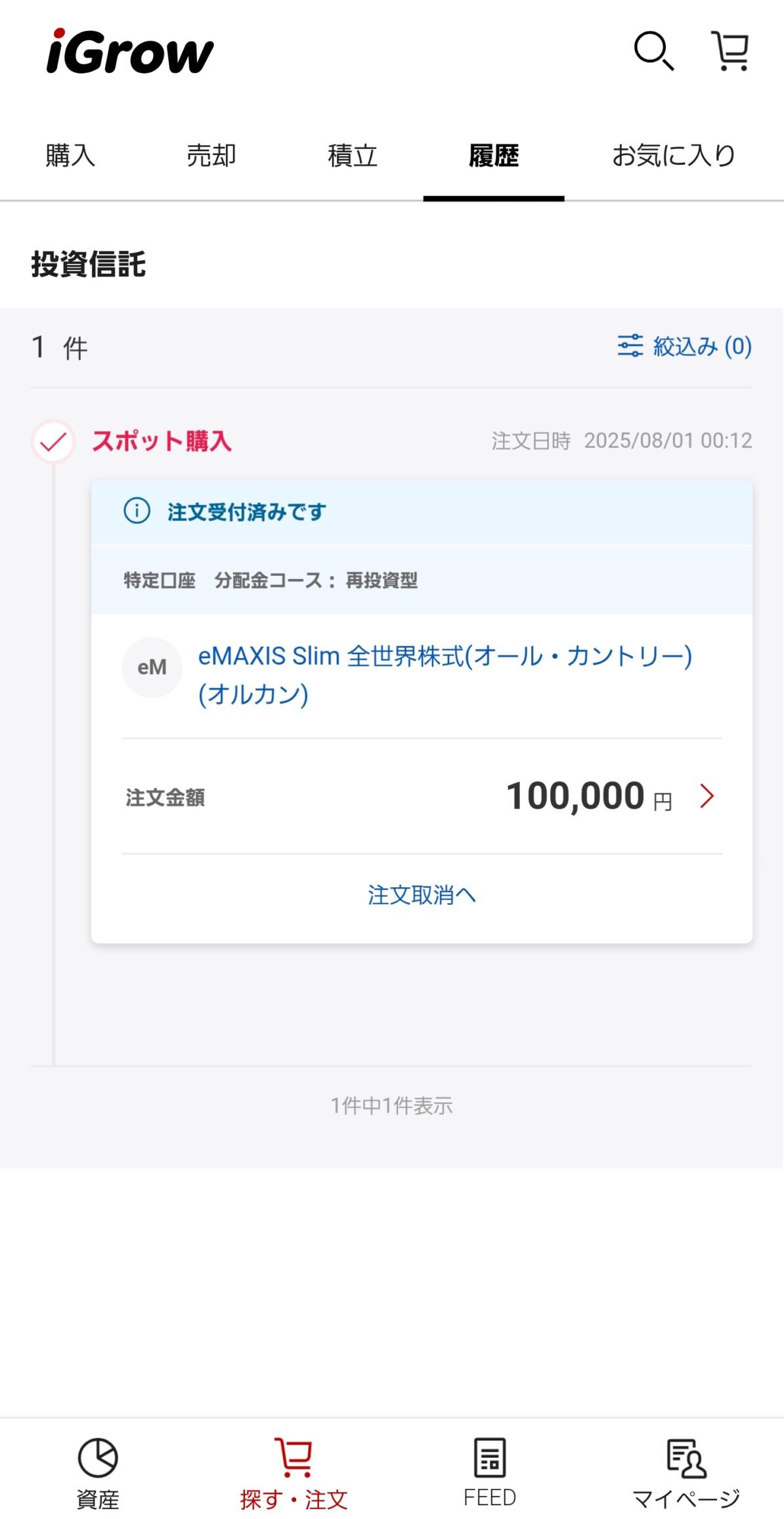The height and width of the screenshot is (1519, 784).
Task: Open the shopping cart icon
Action: (730, 51)
